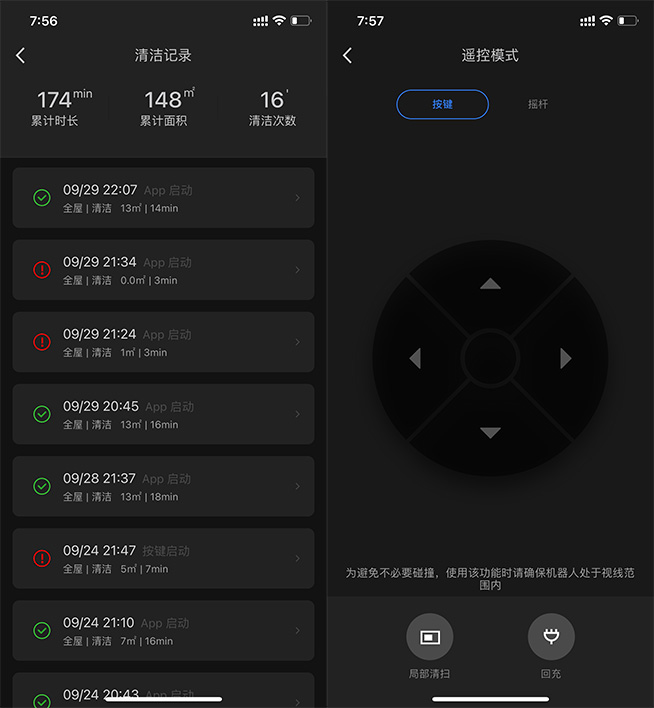Screen dimensions: 654x708
Task: Go back from the 遥控模式 screen
Action: pos(348,56)
